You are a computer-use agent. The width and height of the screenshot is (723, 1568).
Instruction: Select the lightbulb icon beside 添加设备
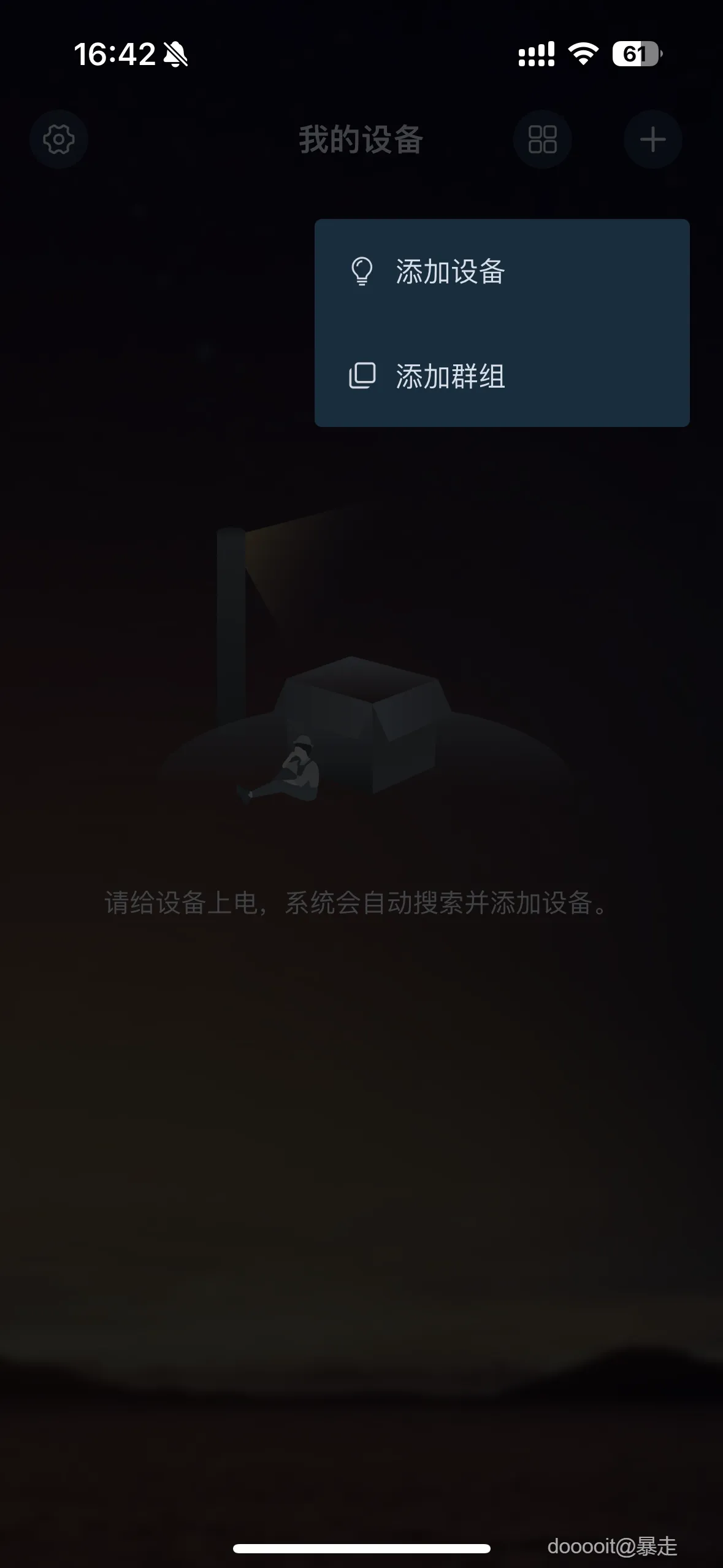(x=362, y=272)
